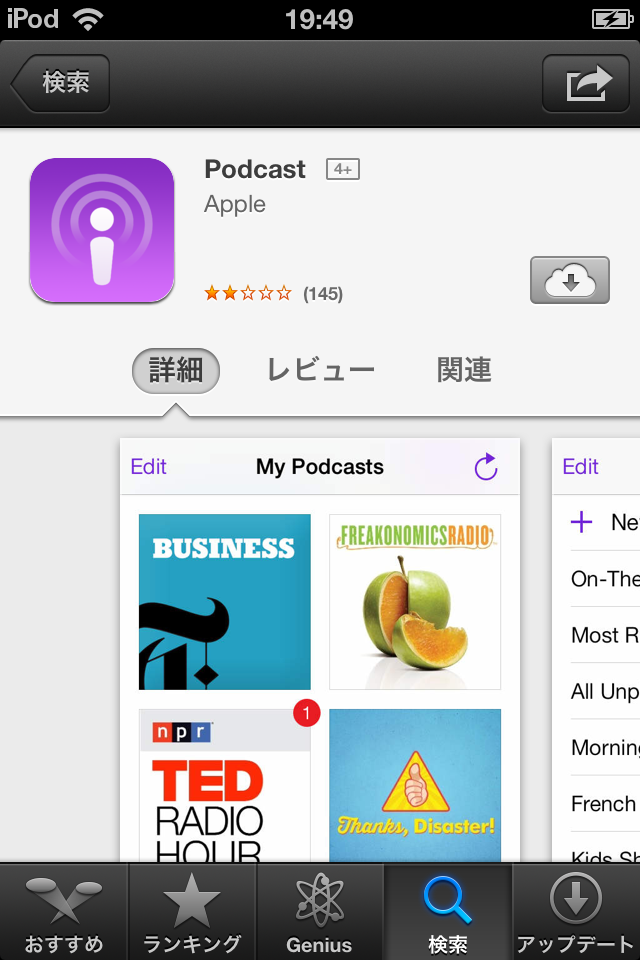Screen dimensions: 640x960
Task: Share the Podcast app page
Action: coord(586,84)
